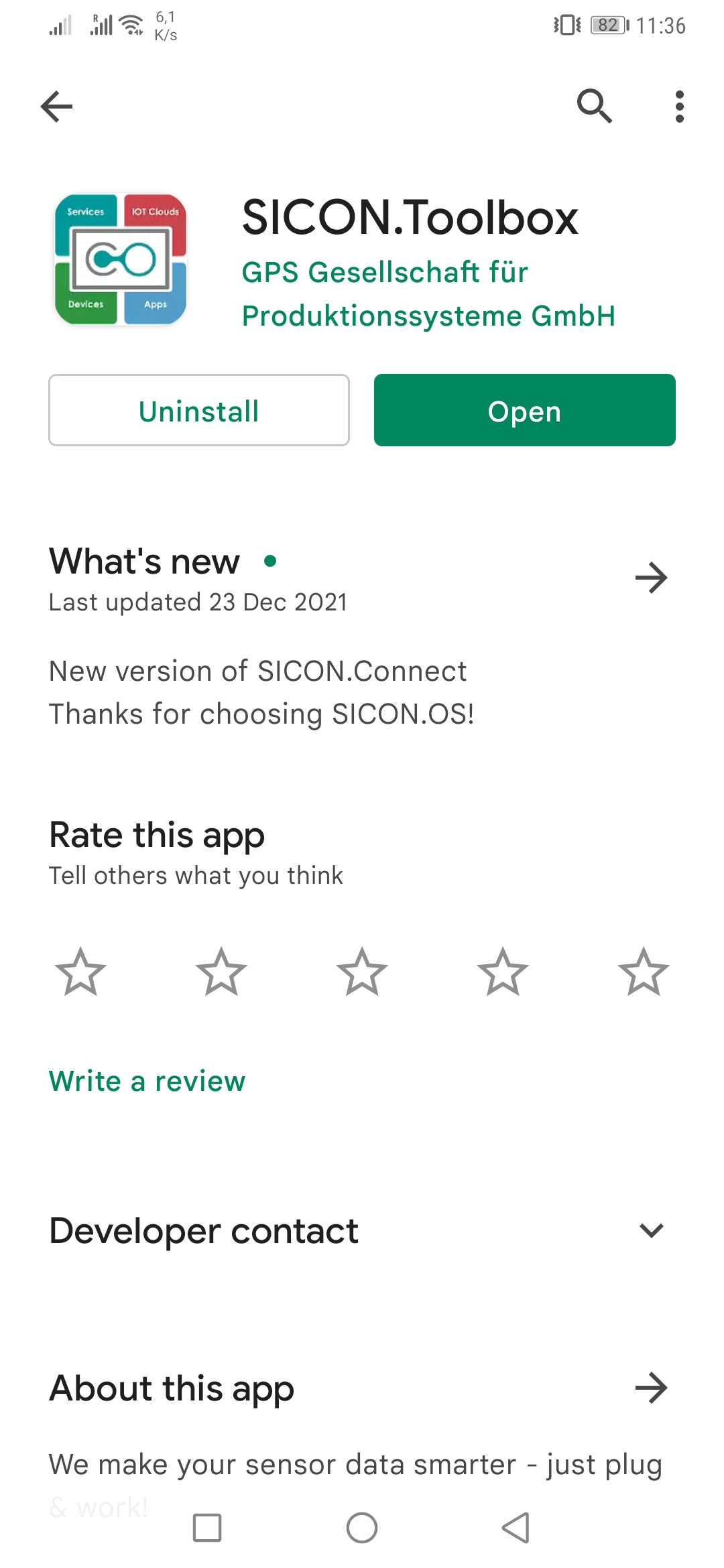Screen dimensions: 724x1568
Task: View the SICON.Toolbox app icon
Action: [121, 259]
